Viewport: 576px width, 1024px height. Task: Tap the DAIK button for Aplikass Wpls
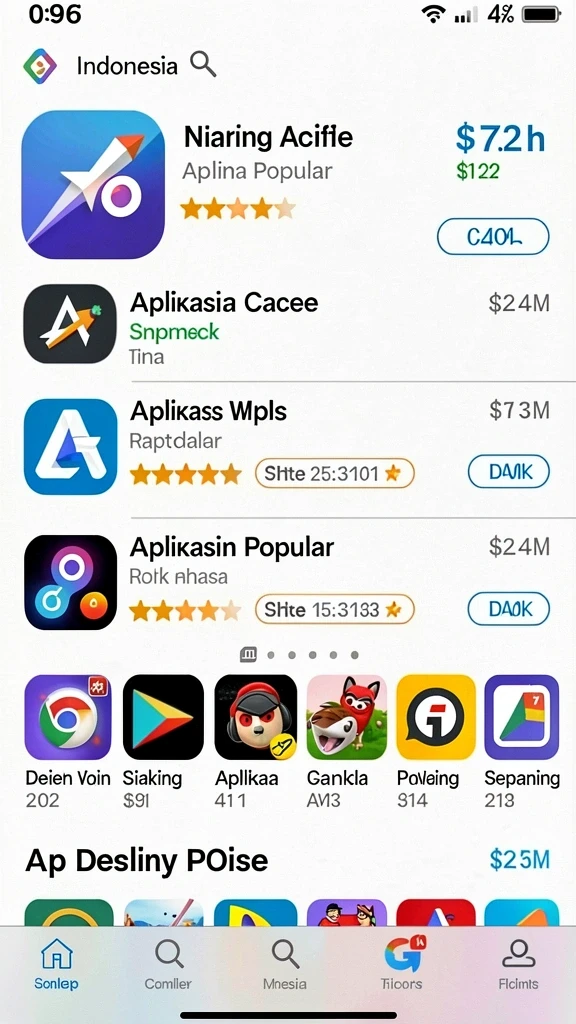(x=509, y=472)
